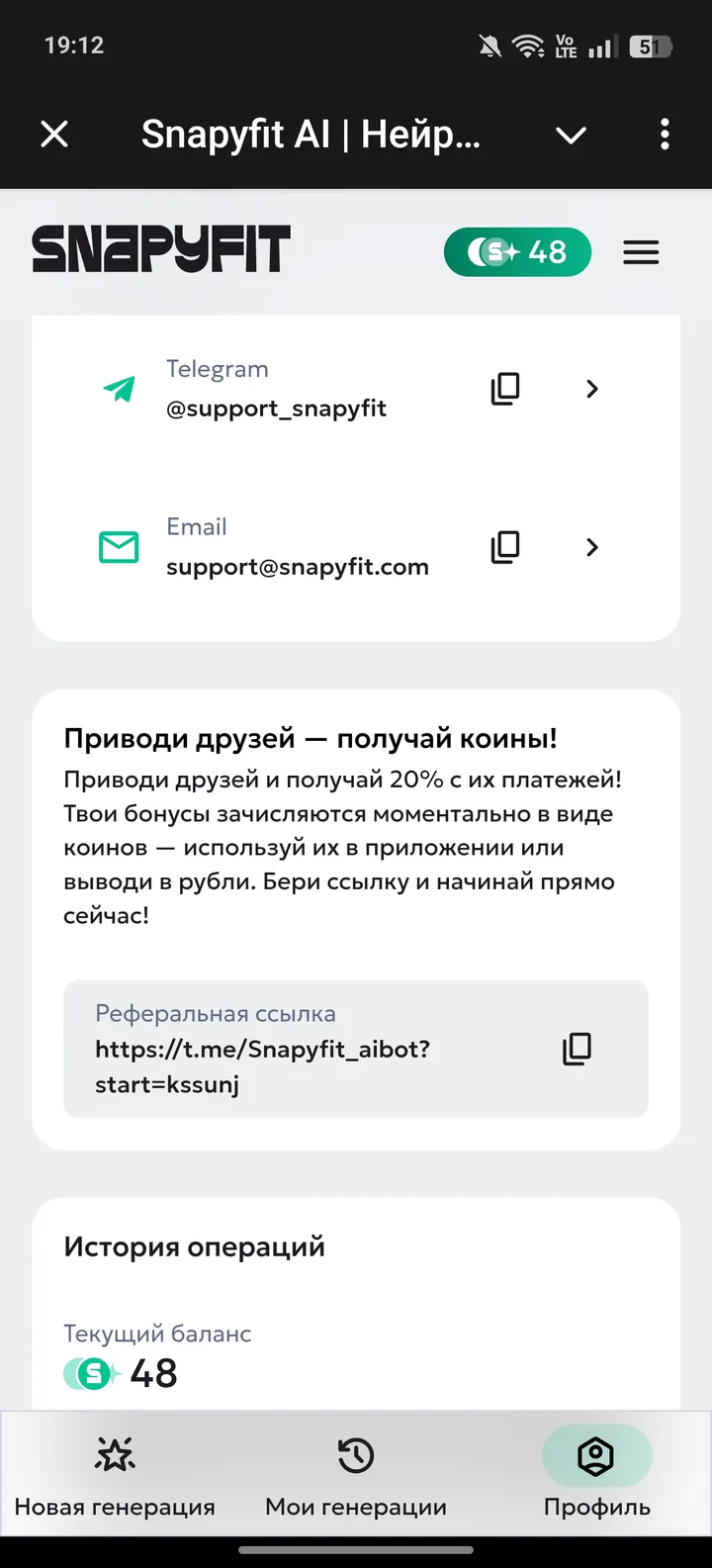Copy the support email address
The height and width of the screenshot is (1568, 712).
[504, 547]
